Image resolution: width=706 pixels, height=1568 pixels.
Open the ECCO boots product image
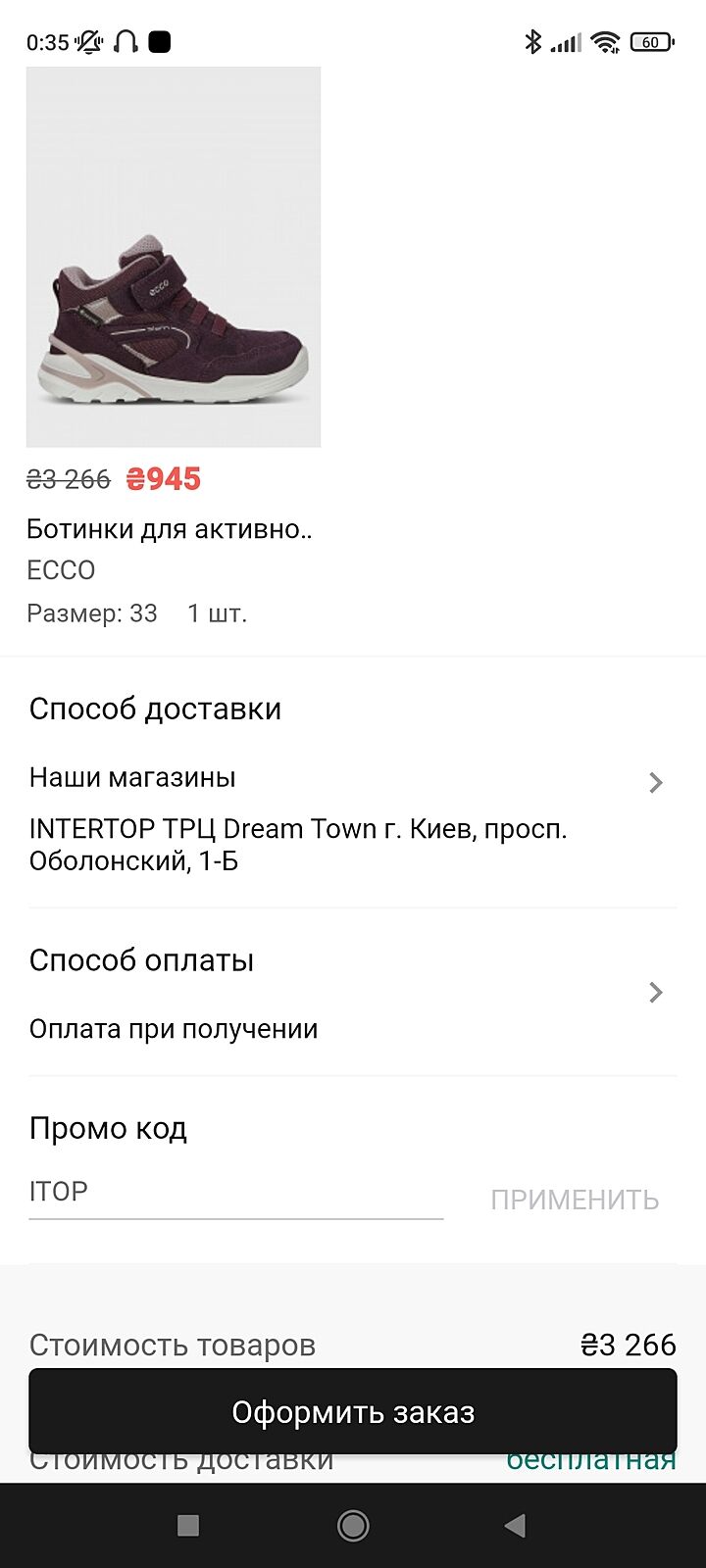[x=174, y=257]
